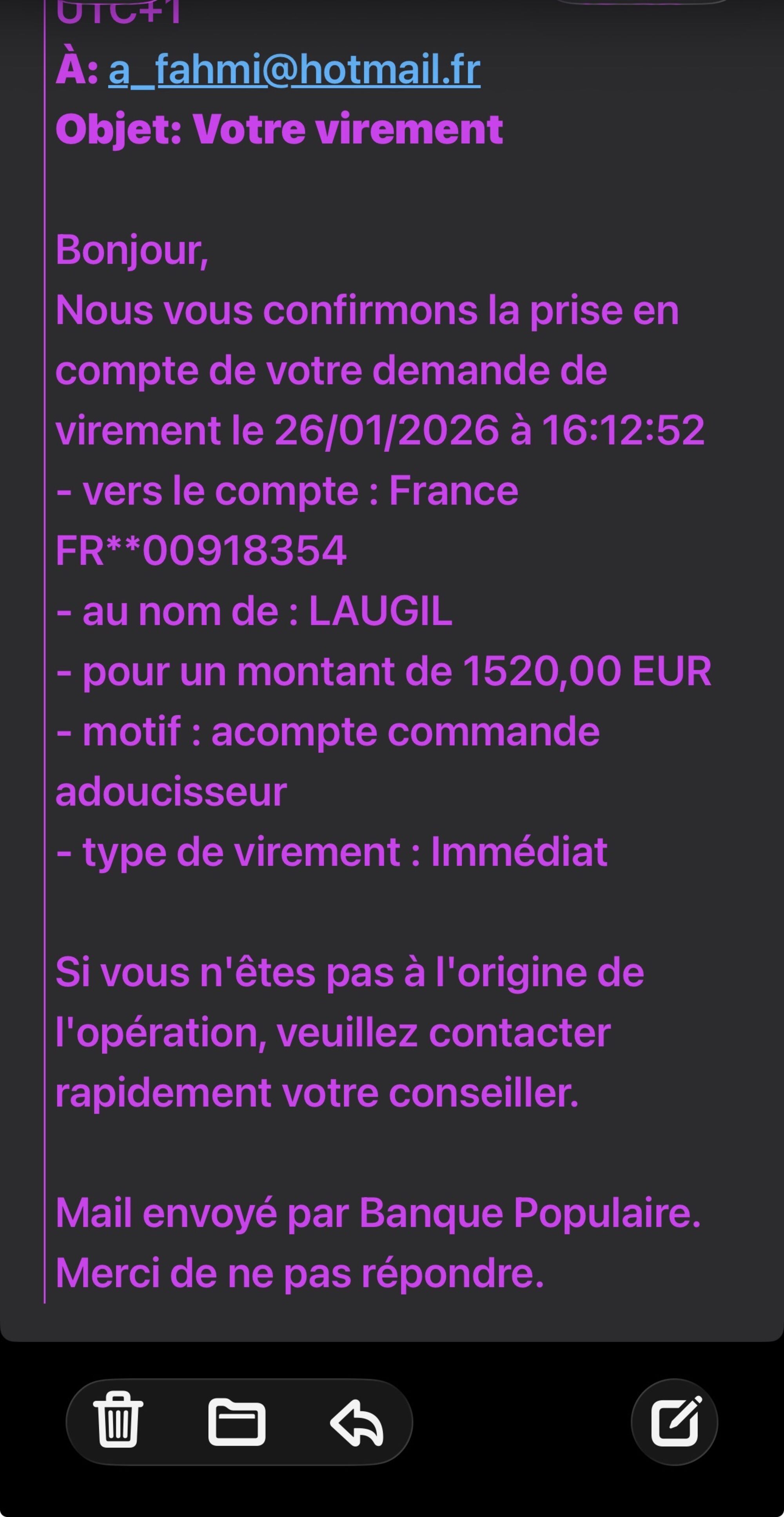Compose a new email
784x1517 pixels.
tap(675, 1421)
